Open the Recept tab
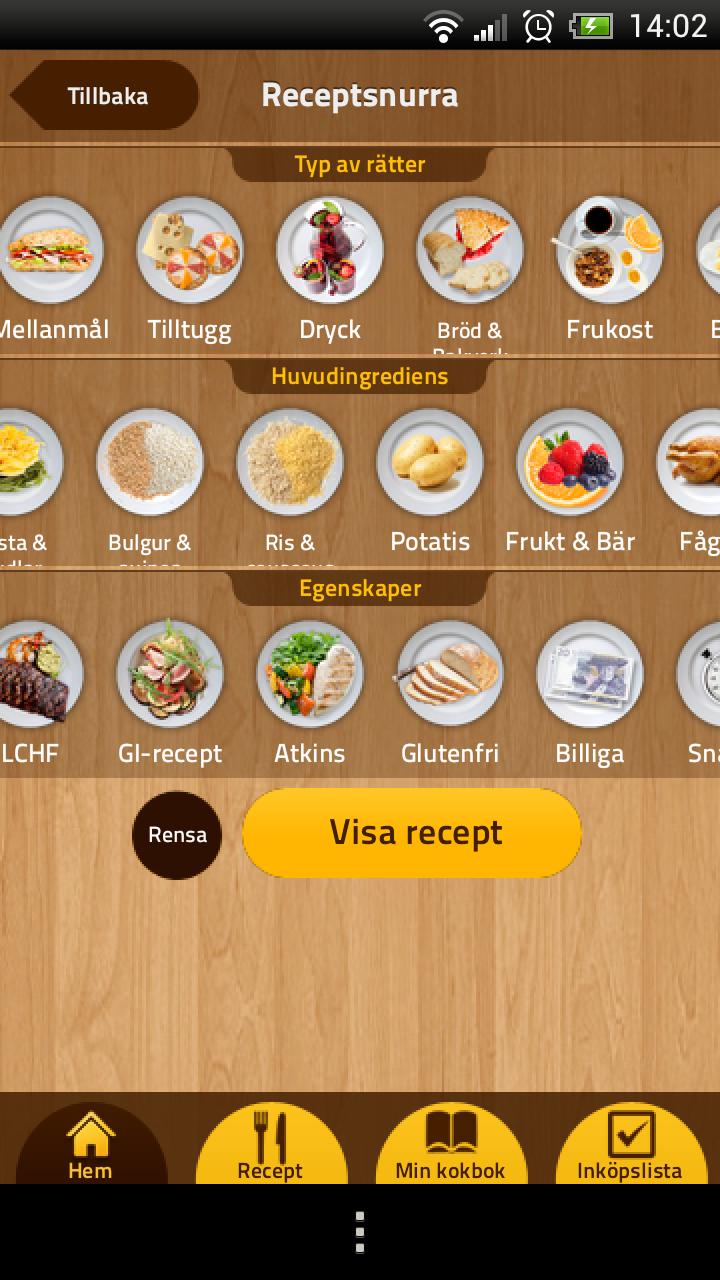The image size is (720, 1280). click(270, 1146)
